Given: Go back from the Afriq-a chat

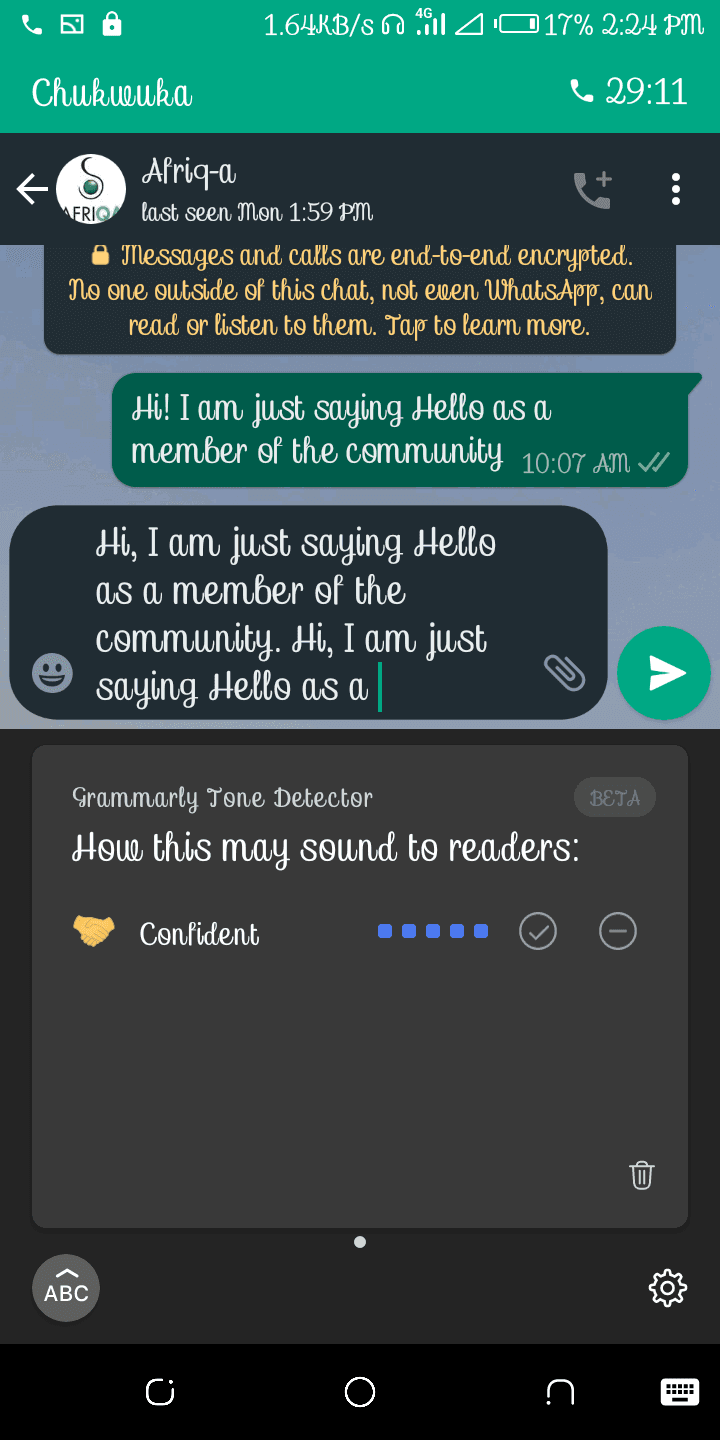Looking at the screenshot, I should tap(32, 189).
